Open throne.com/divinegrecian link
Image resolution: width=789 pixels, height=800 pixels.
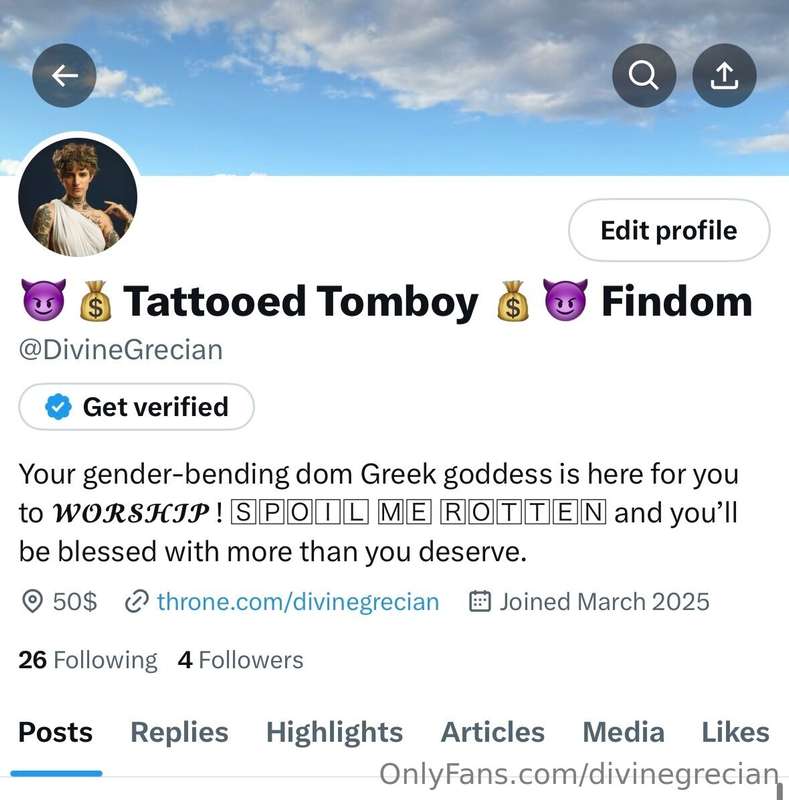(297, 602)
